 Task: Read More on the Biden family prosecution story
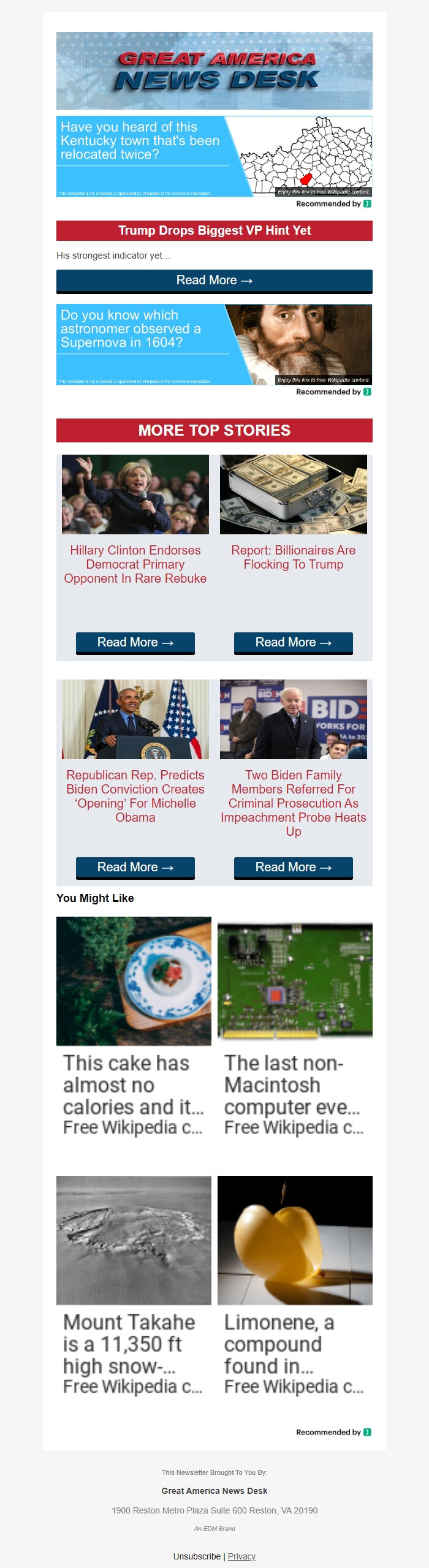coord(293,867)
